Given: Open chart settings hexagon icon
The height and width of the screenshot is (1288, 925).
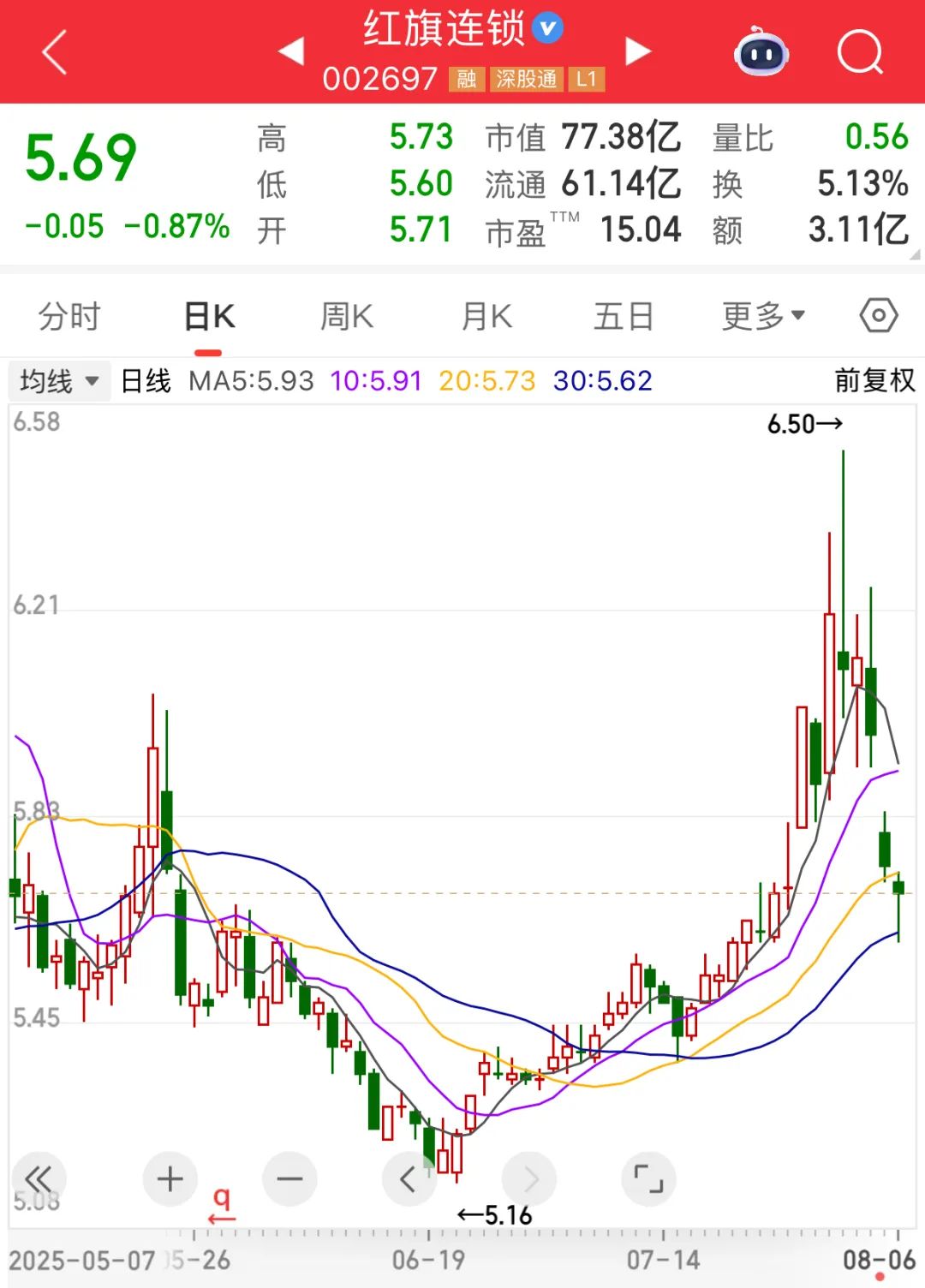Looking at the screenshot, I should pos(878,316).
